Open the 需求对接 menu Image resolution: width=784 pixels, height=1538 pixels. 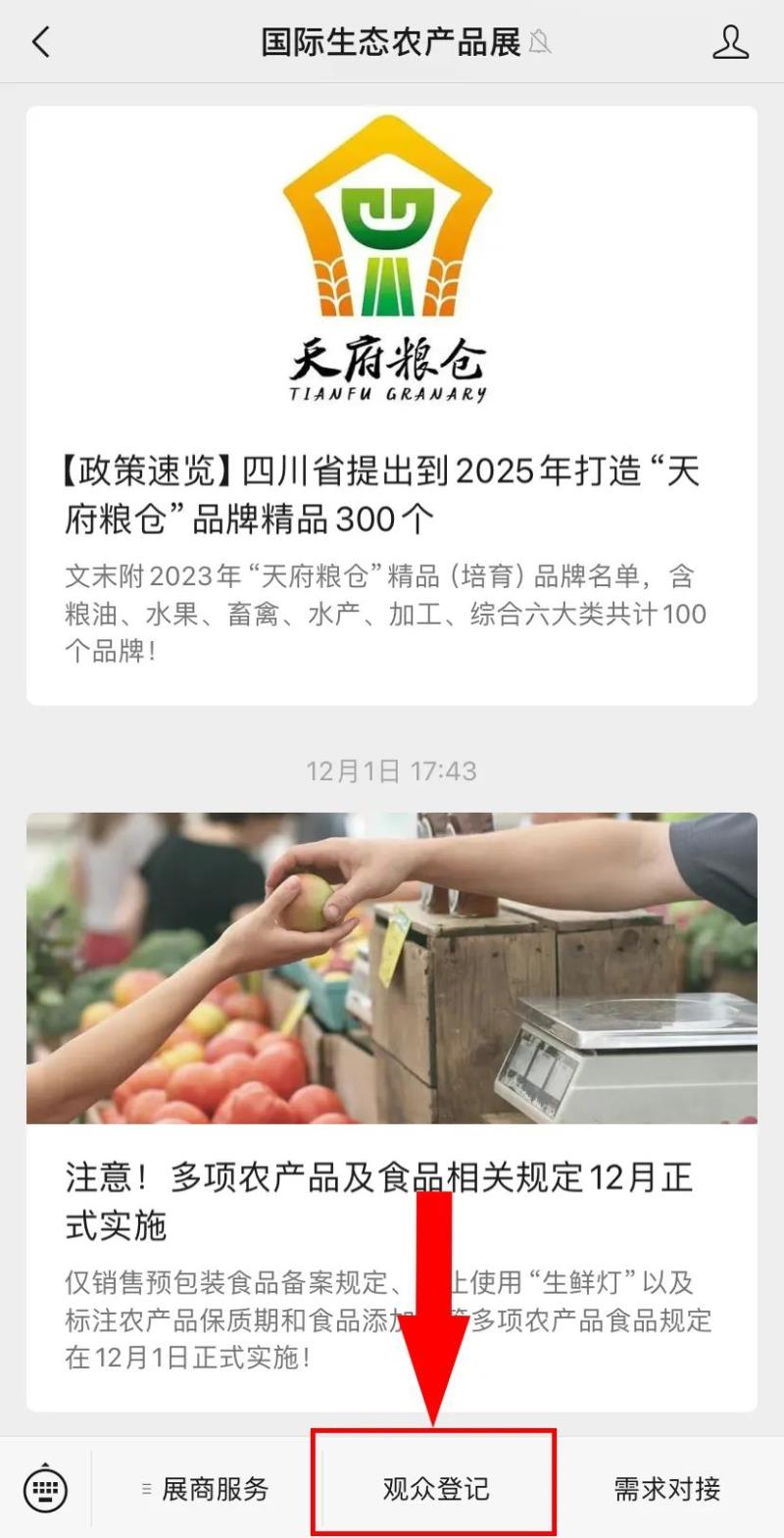(x=667, y=1489)
